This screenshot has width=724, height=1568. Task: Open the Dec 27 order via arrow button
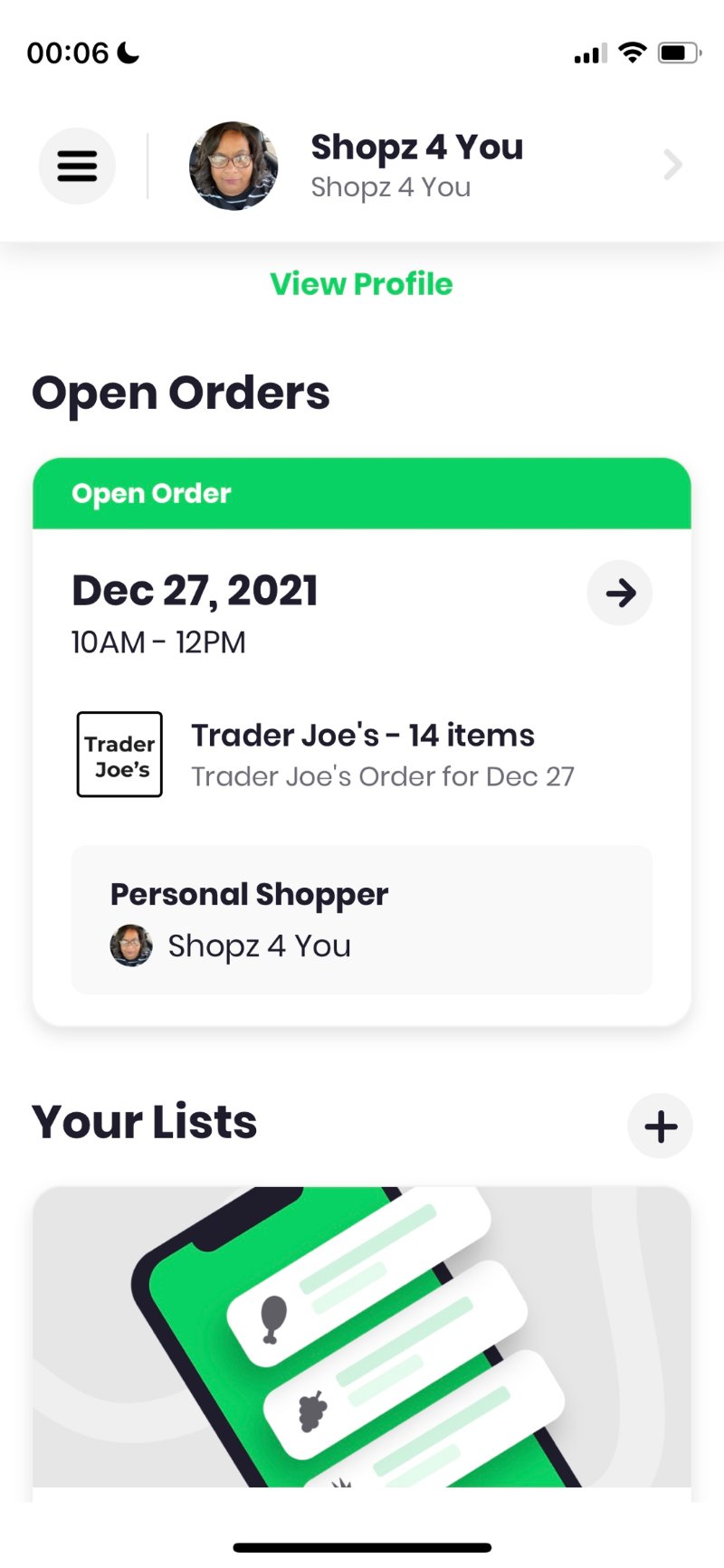(620, 593)
